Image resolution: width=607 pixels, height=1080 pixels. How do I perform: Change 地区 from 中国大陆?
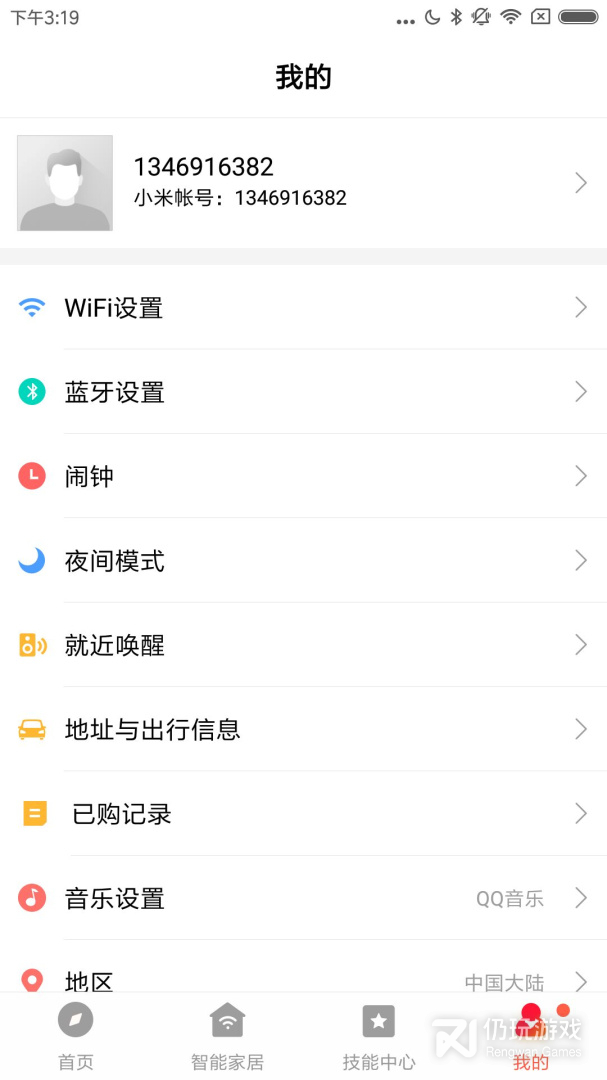click(303, 977)
